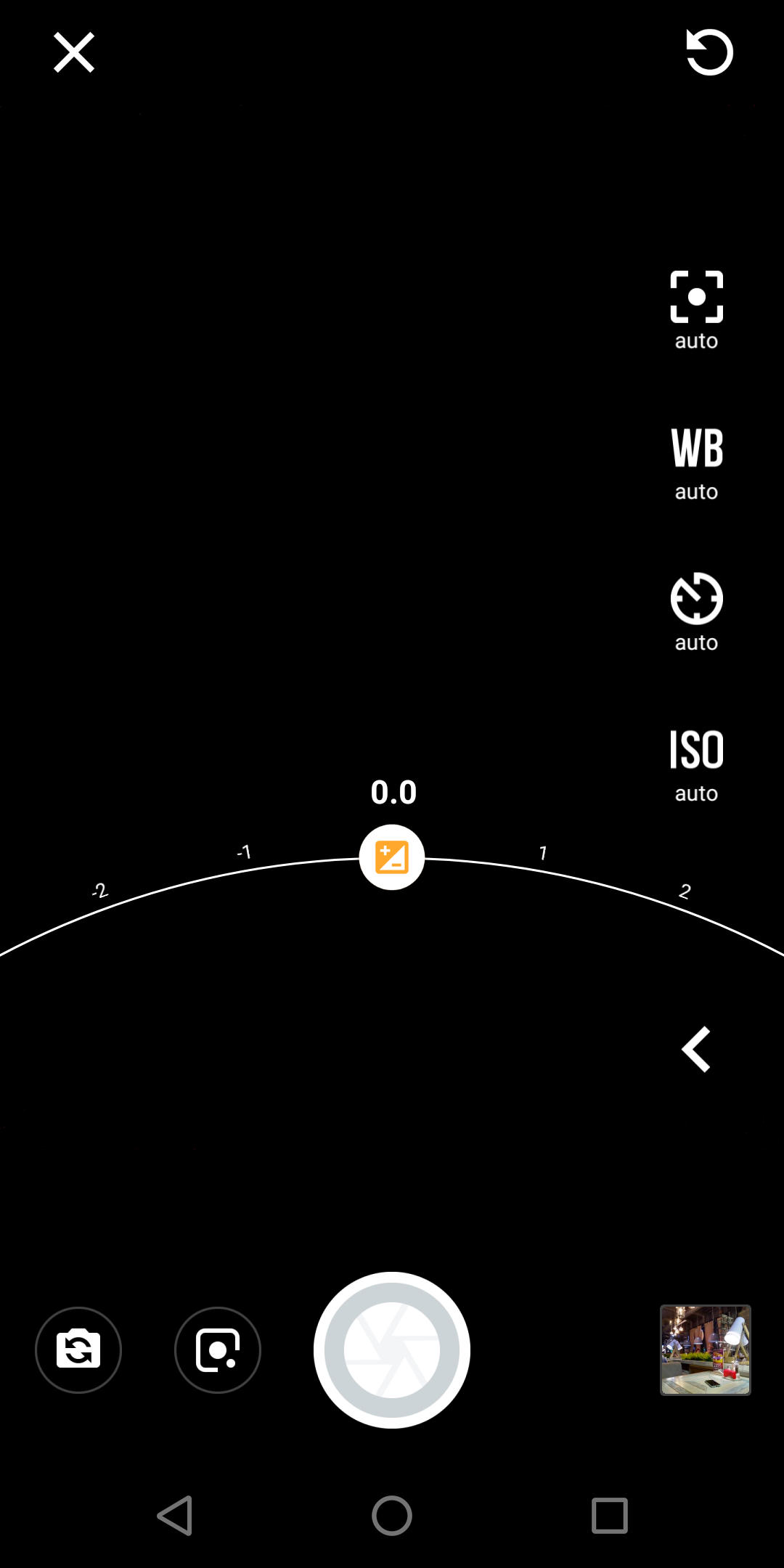Switch between front and rear camera

point(78,1350)
